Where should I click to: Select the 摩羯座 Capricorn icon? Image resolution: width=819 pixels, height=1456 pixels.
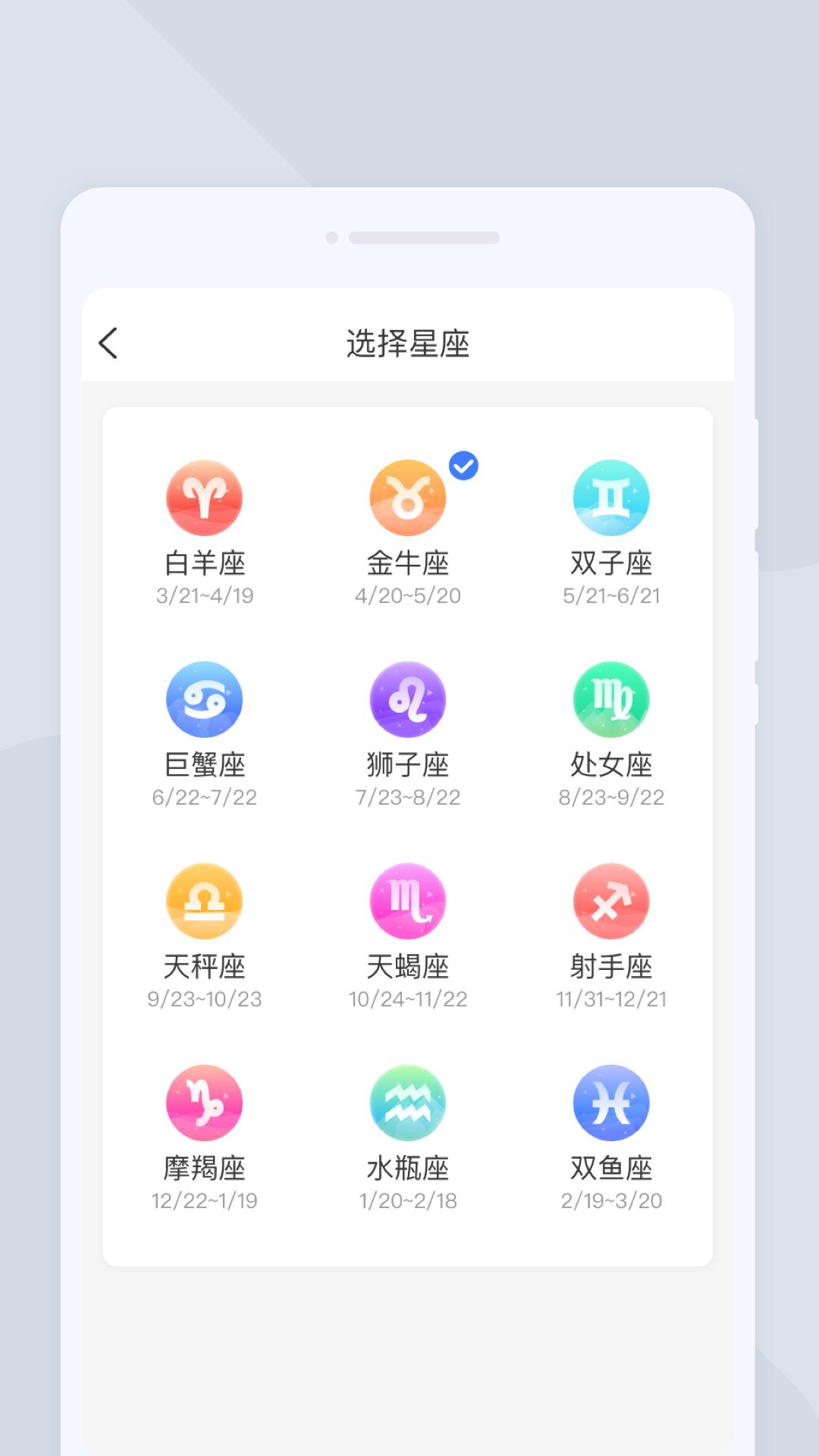203,1103
